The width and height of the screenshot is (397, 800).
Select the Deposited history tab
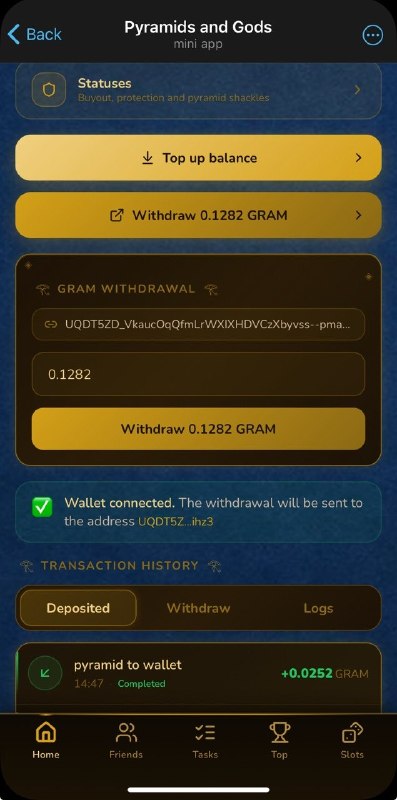(x=78, y=608)
